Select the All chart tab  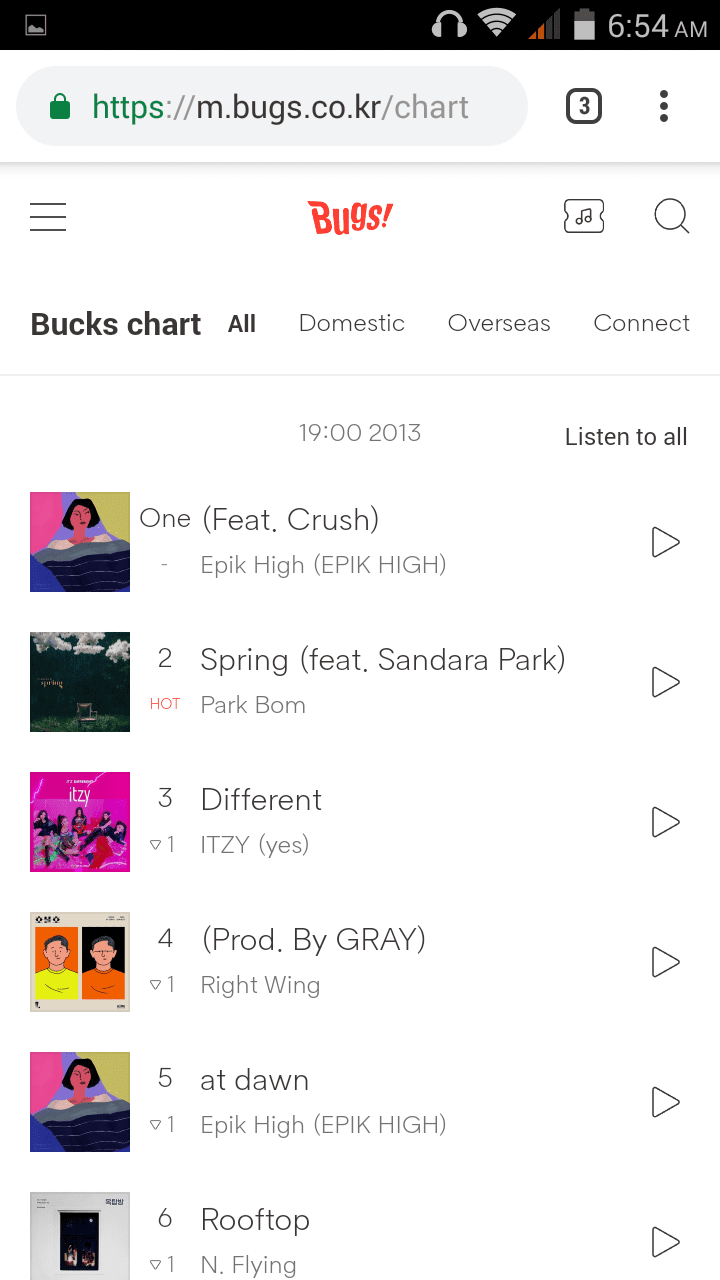(x=242, y=324)
